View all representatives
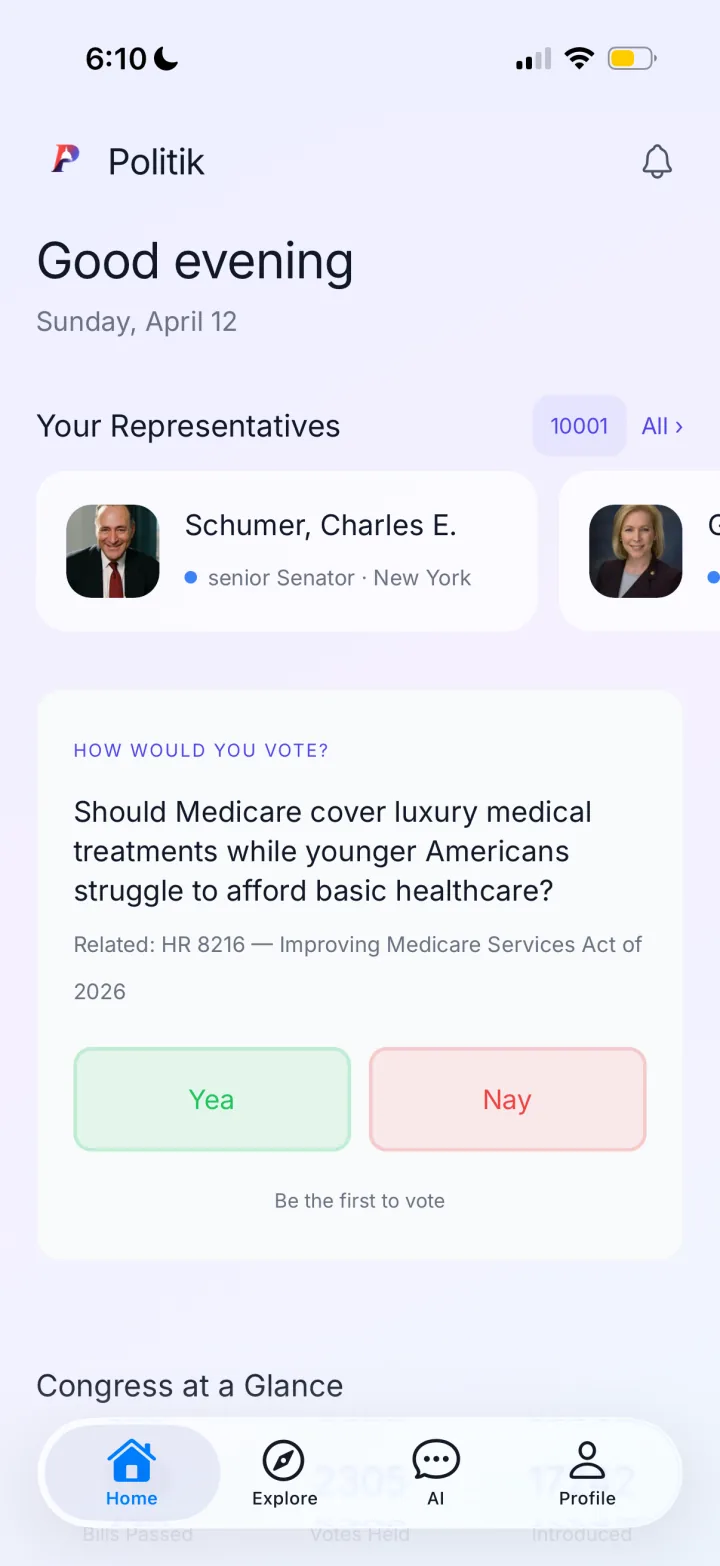Screen dimensions: 720x1566 662,426
